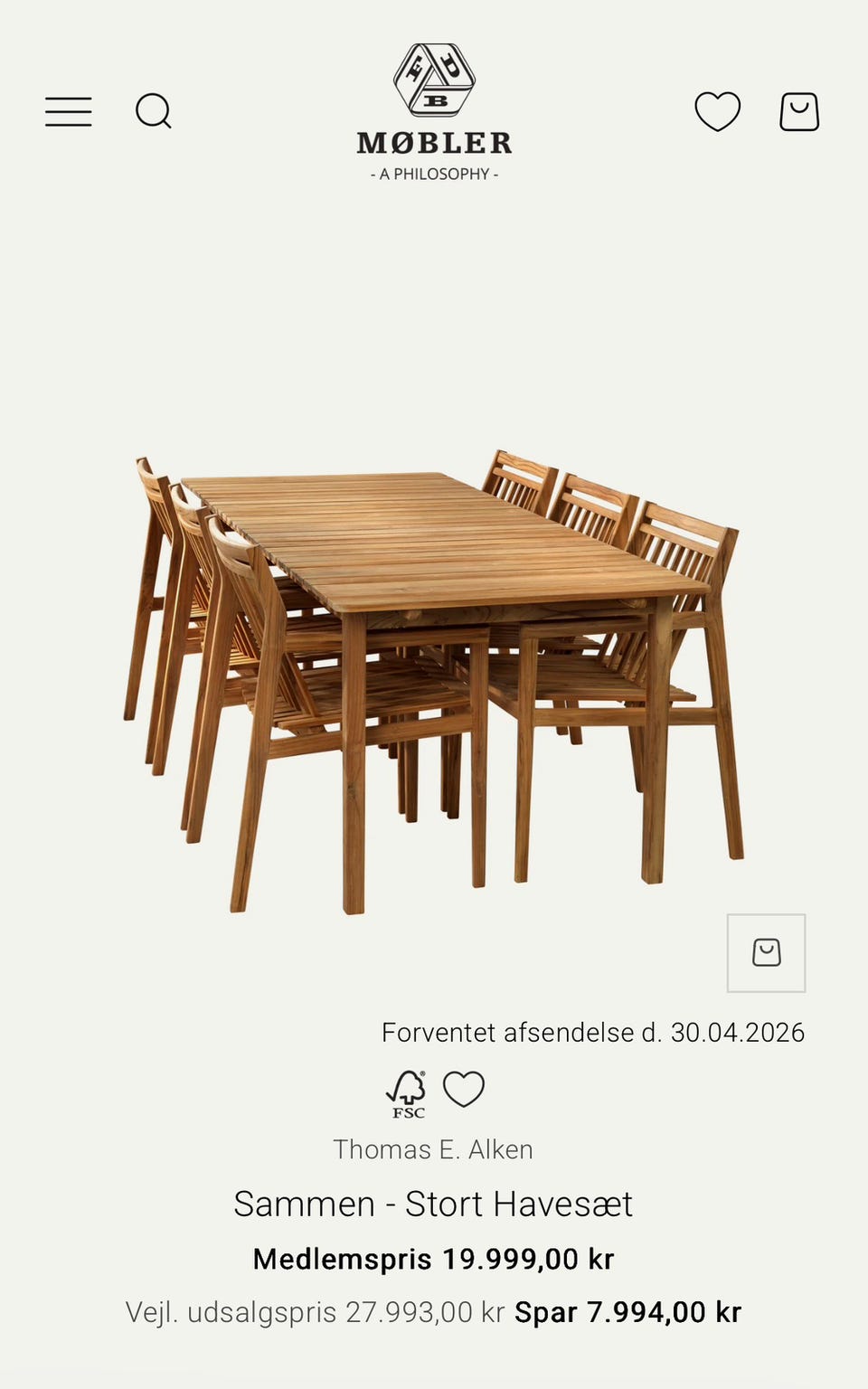Click the '- A PHILOSOPHY -' tagline

point(434,174)
